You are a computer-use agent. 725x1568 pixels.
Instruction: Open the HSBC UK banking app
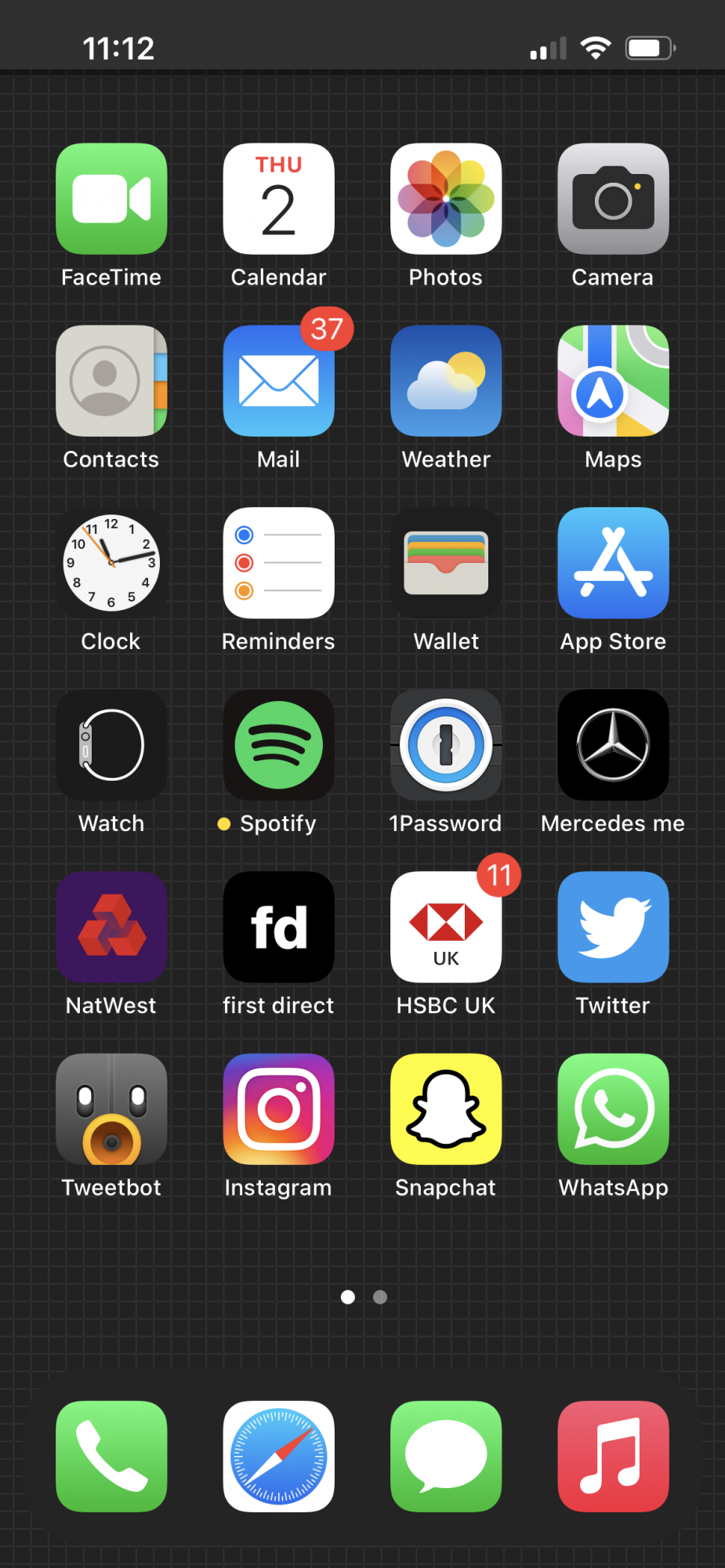click(x=446, y=927)
